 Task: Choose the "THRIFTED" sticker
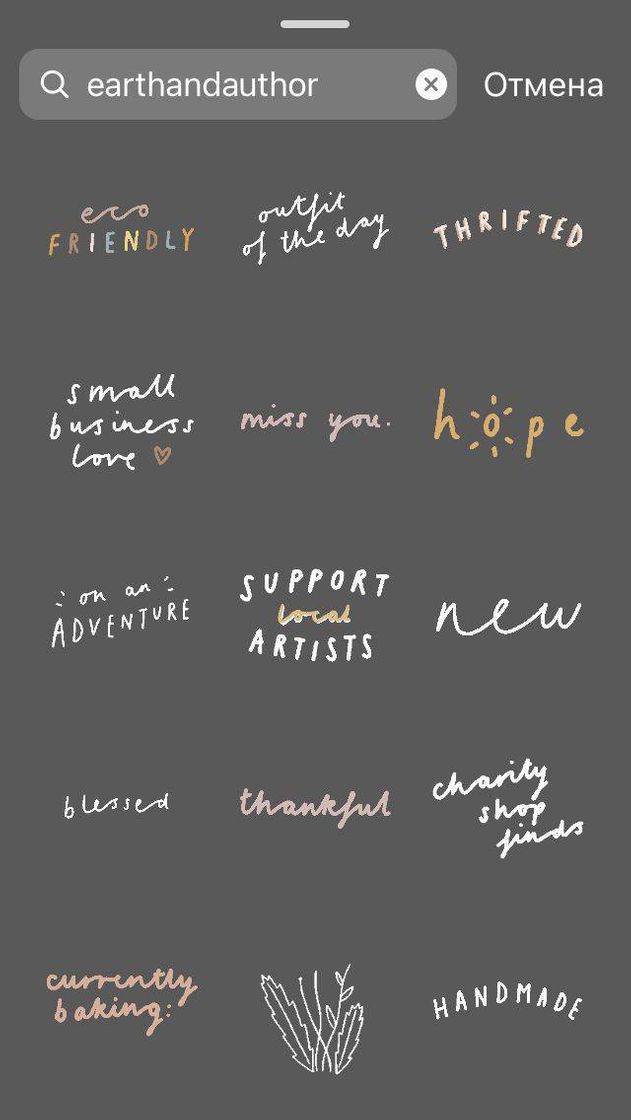tap(508, 231)
